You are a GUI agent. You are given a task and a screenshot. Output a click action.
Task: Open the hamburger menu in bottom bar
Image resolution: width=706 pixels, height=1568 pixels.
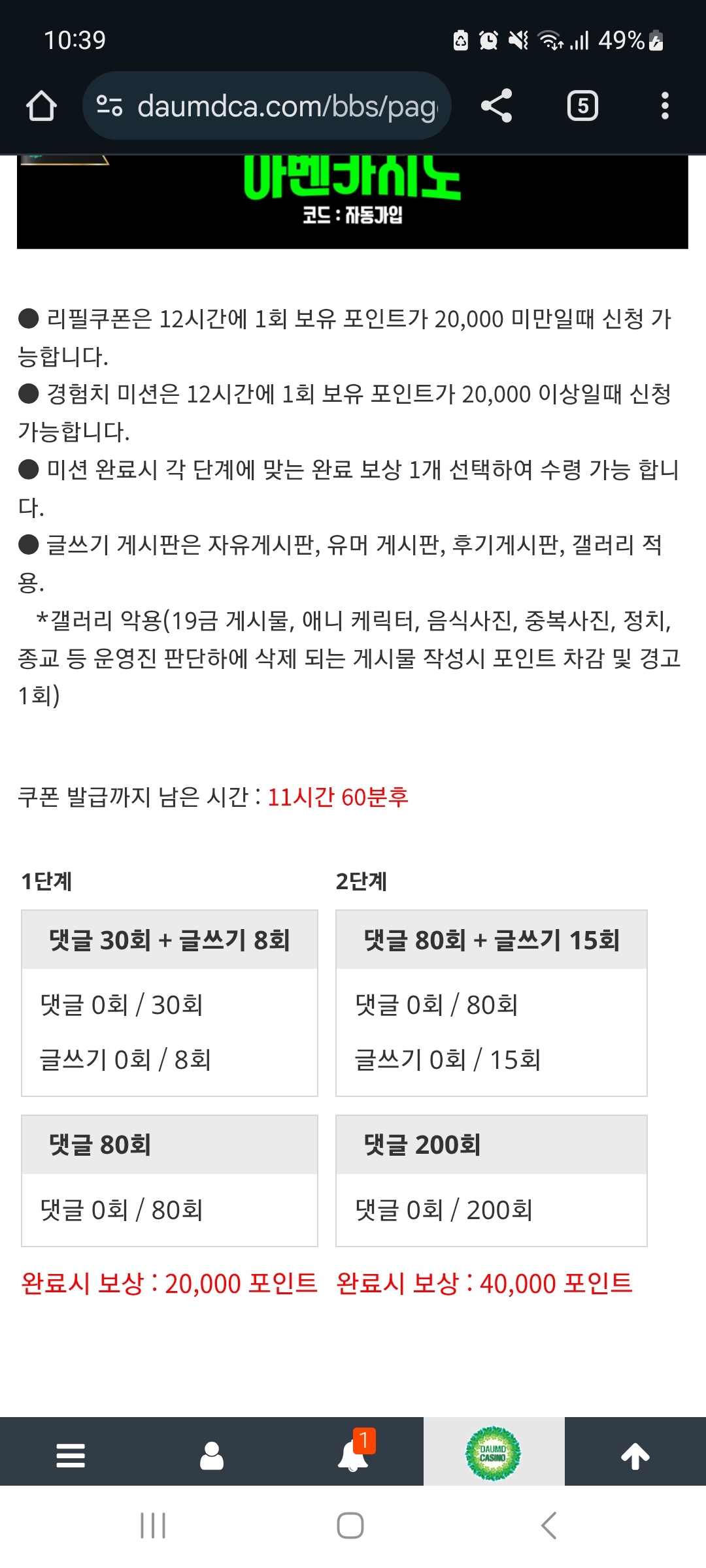pos(71,1456)
